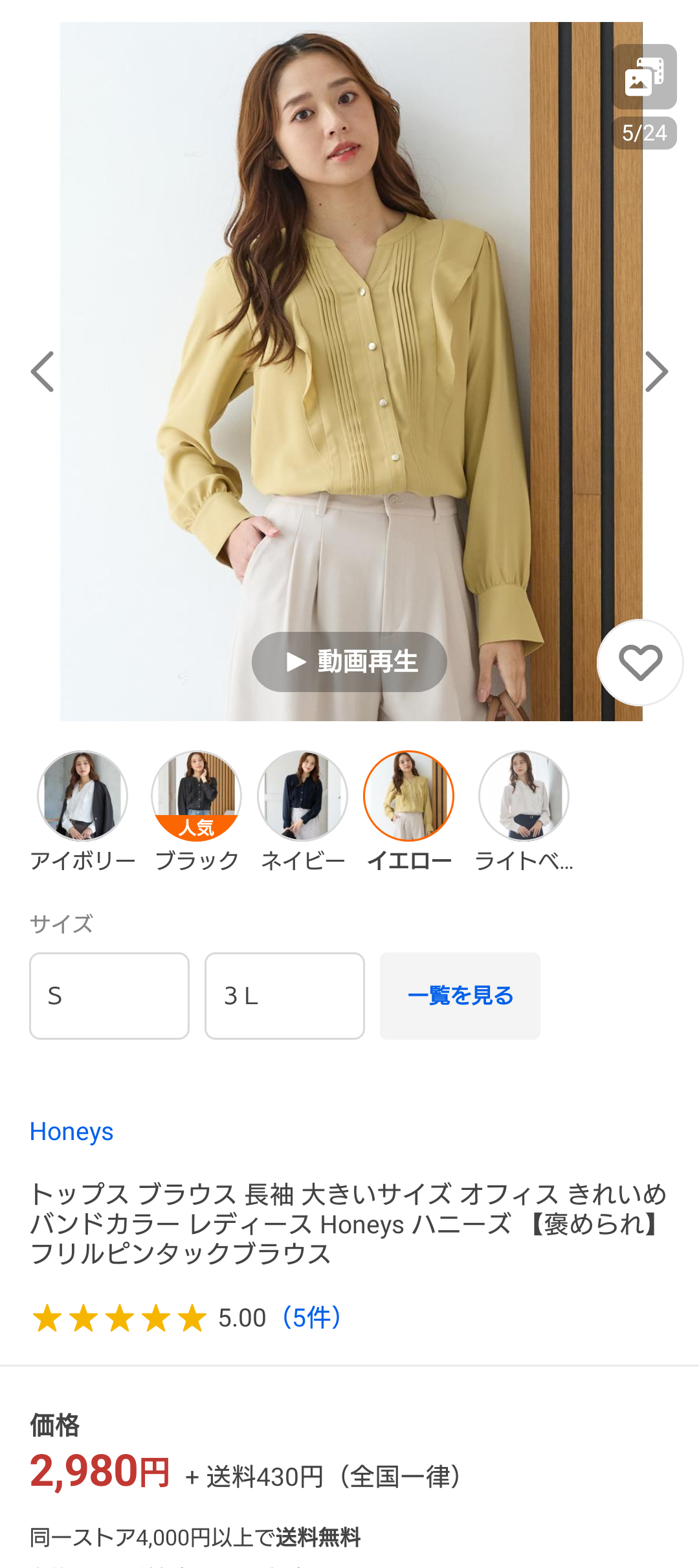
Task: Go to the previous product image
Action: pos(43,372)
